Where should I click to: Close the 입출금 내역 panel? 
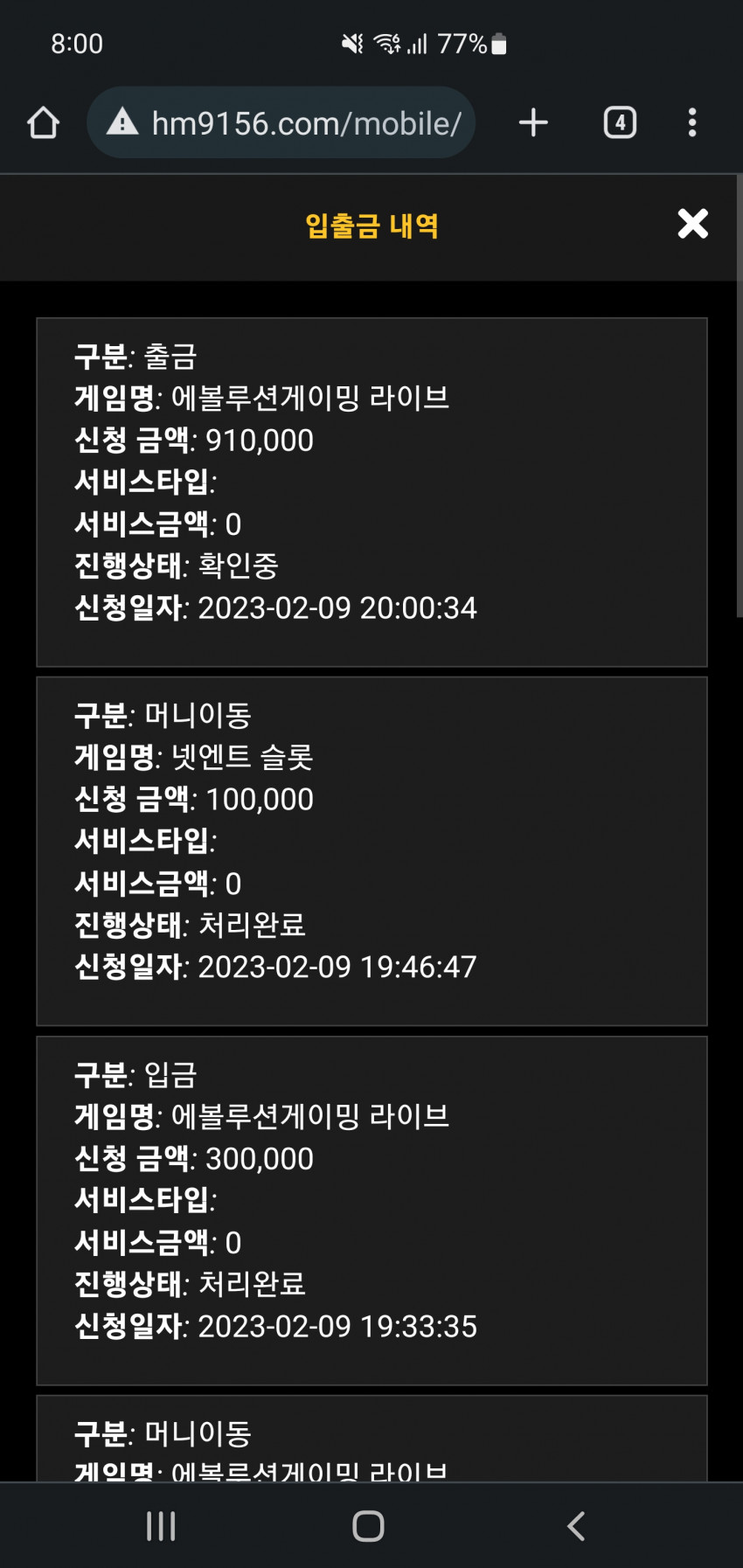[x=692, y=224]
